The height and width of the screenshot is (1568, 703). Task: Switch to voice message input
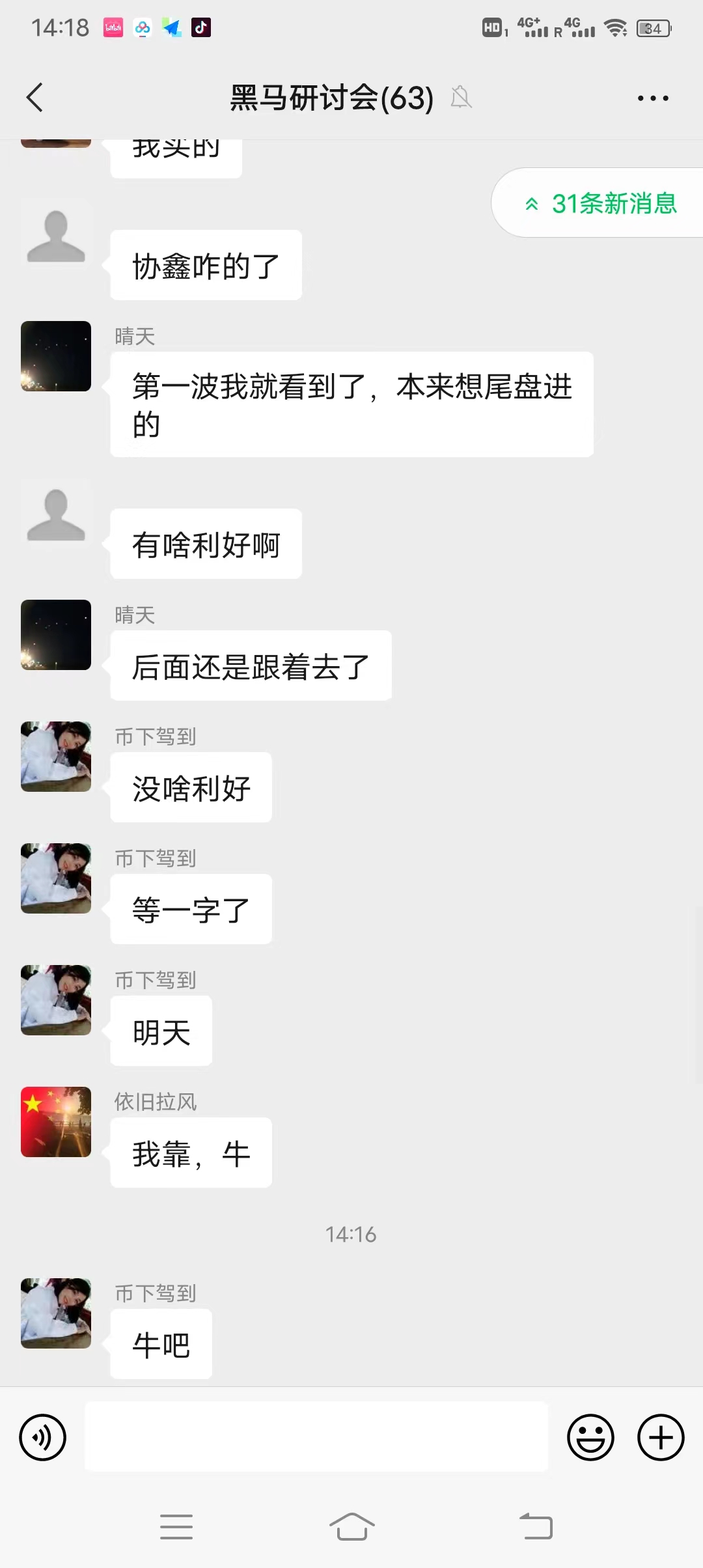click(43, 1436)
